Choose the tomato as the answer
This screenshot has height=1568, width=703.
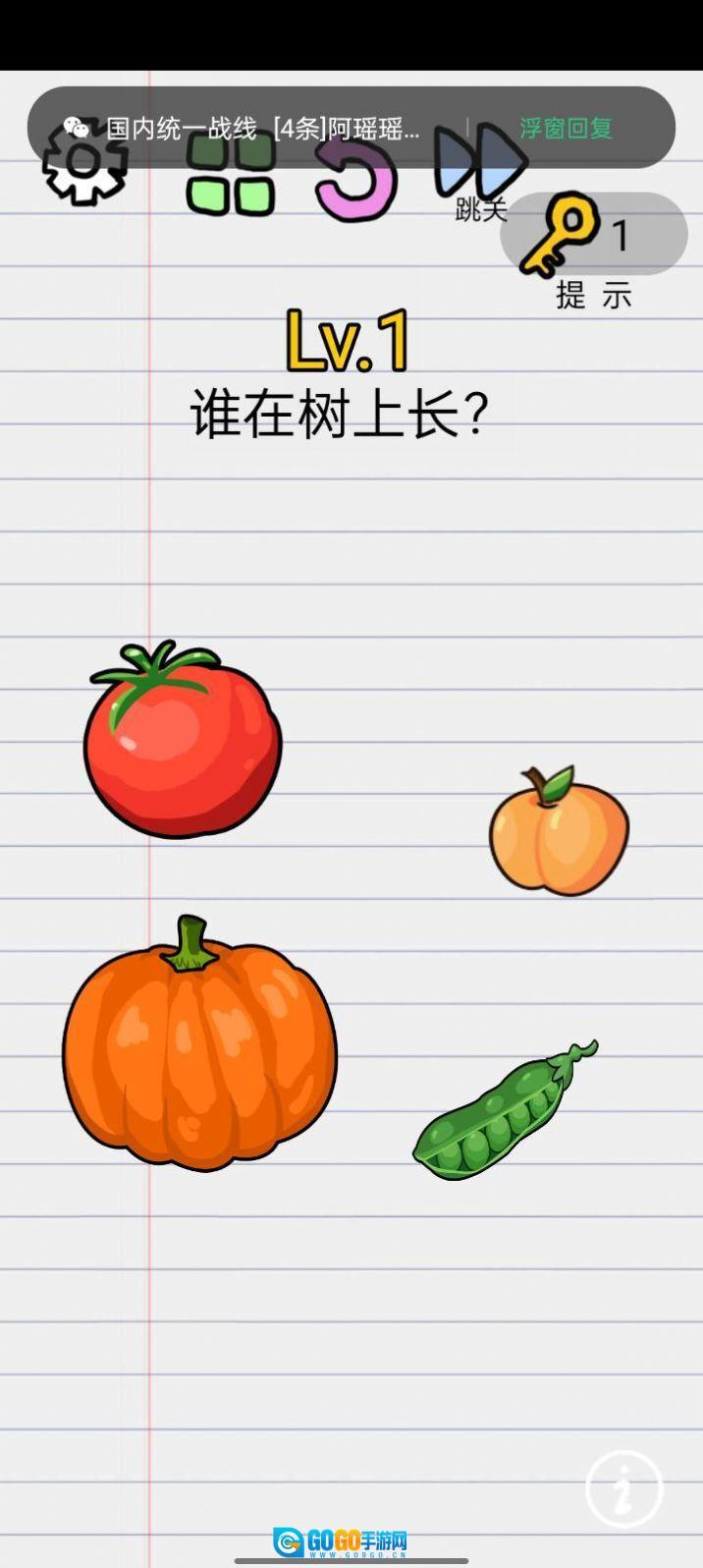click(182, 740)
